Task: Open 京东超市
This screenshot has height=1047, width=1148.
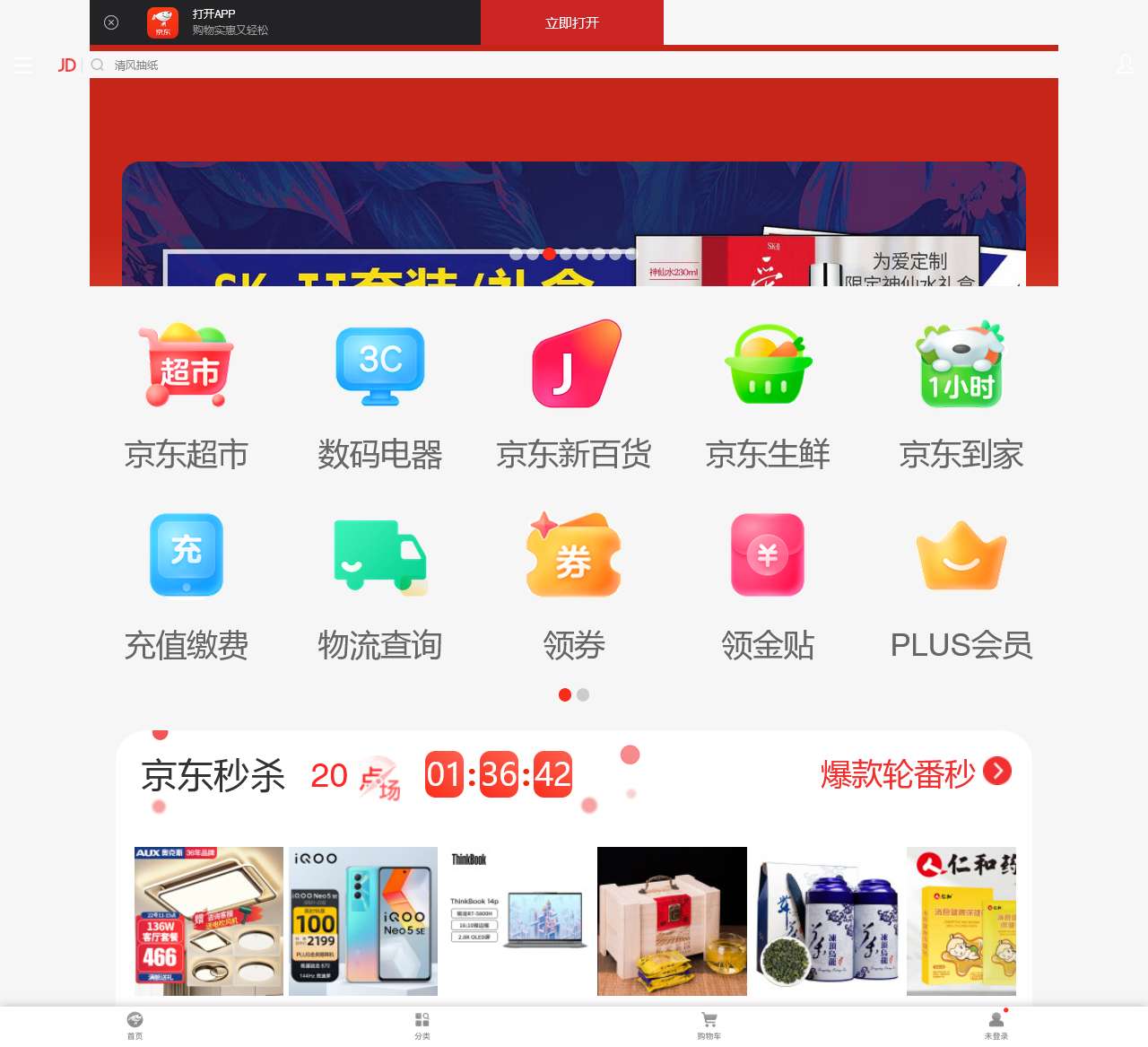Action: [x=187, y=395]
